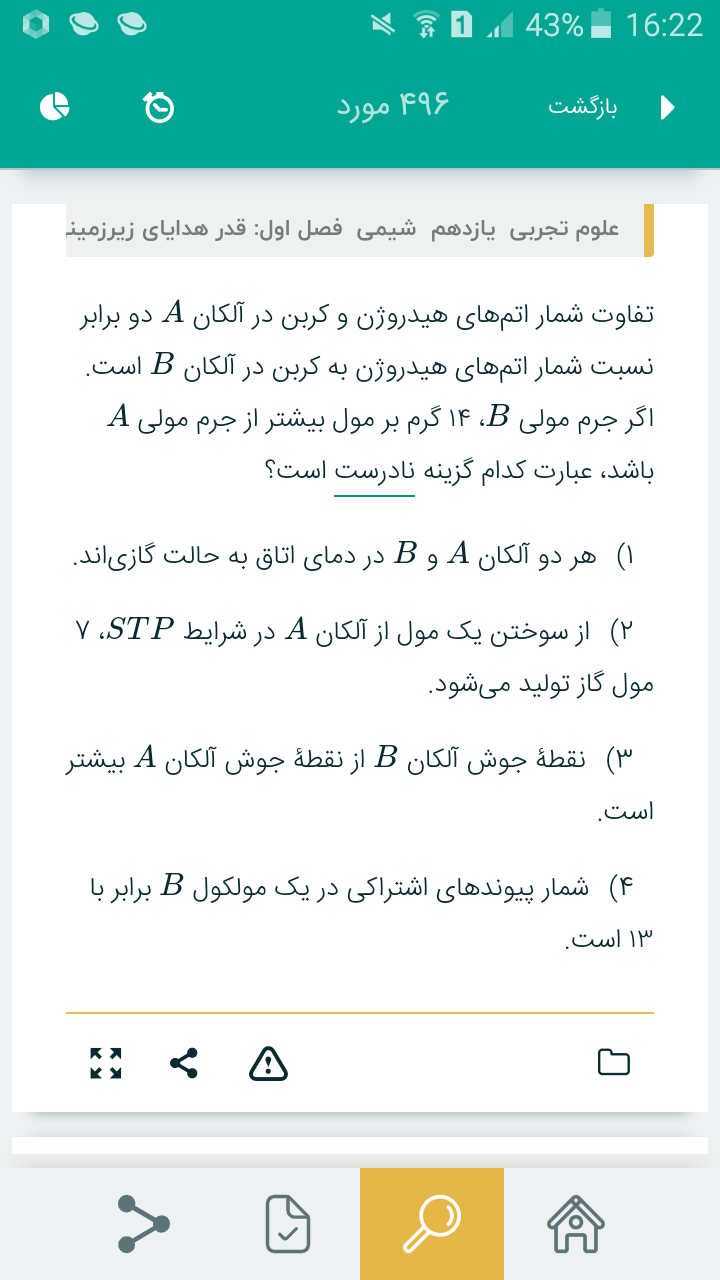Expand question to fullscreen

pyautogui.click(x=105, y=1063)
